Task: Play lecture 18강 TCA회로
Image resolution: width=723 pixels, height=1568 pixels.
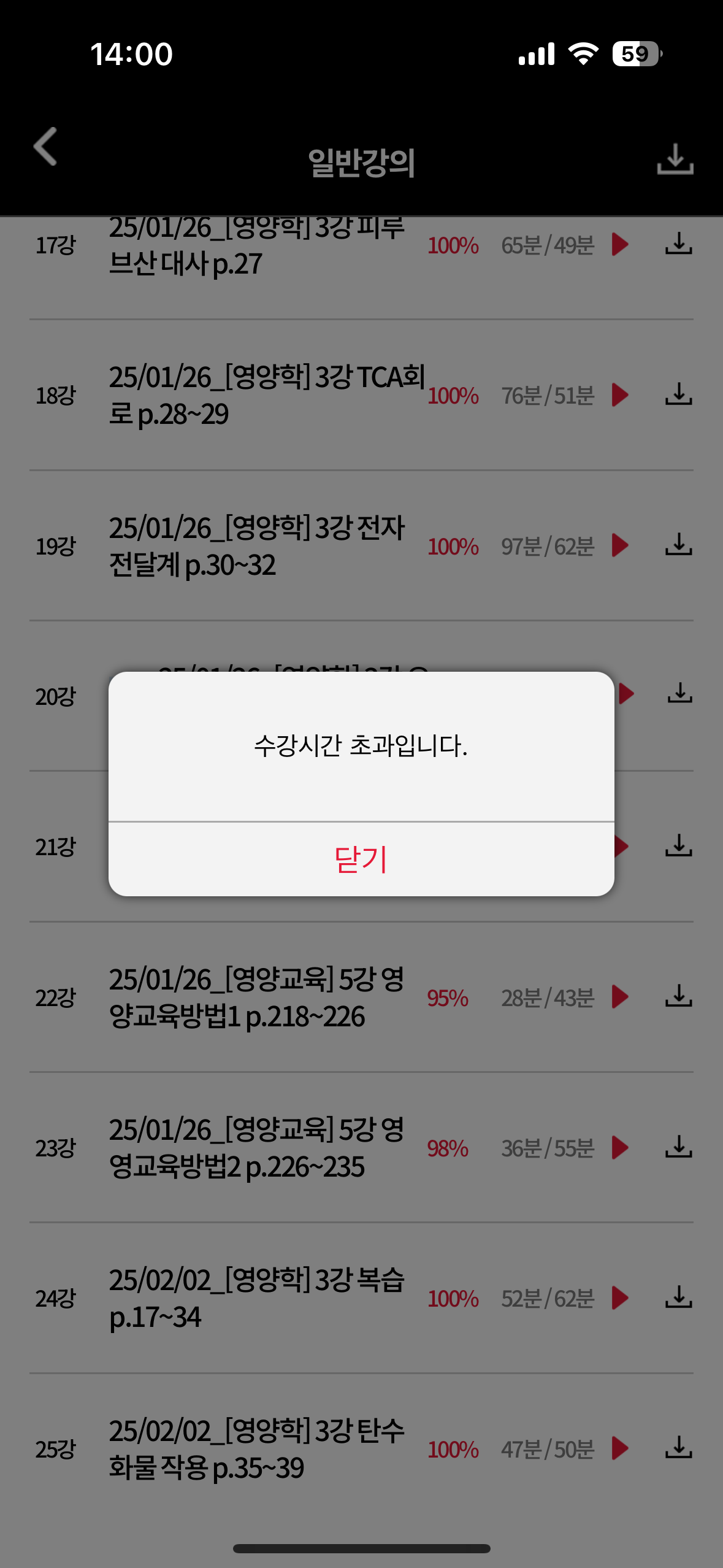Action: click(x=620, y=395)
